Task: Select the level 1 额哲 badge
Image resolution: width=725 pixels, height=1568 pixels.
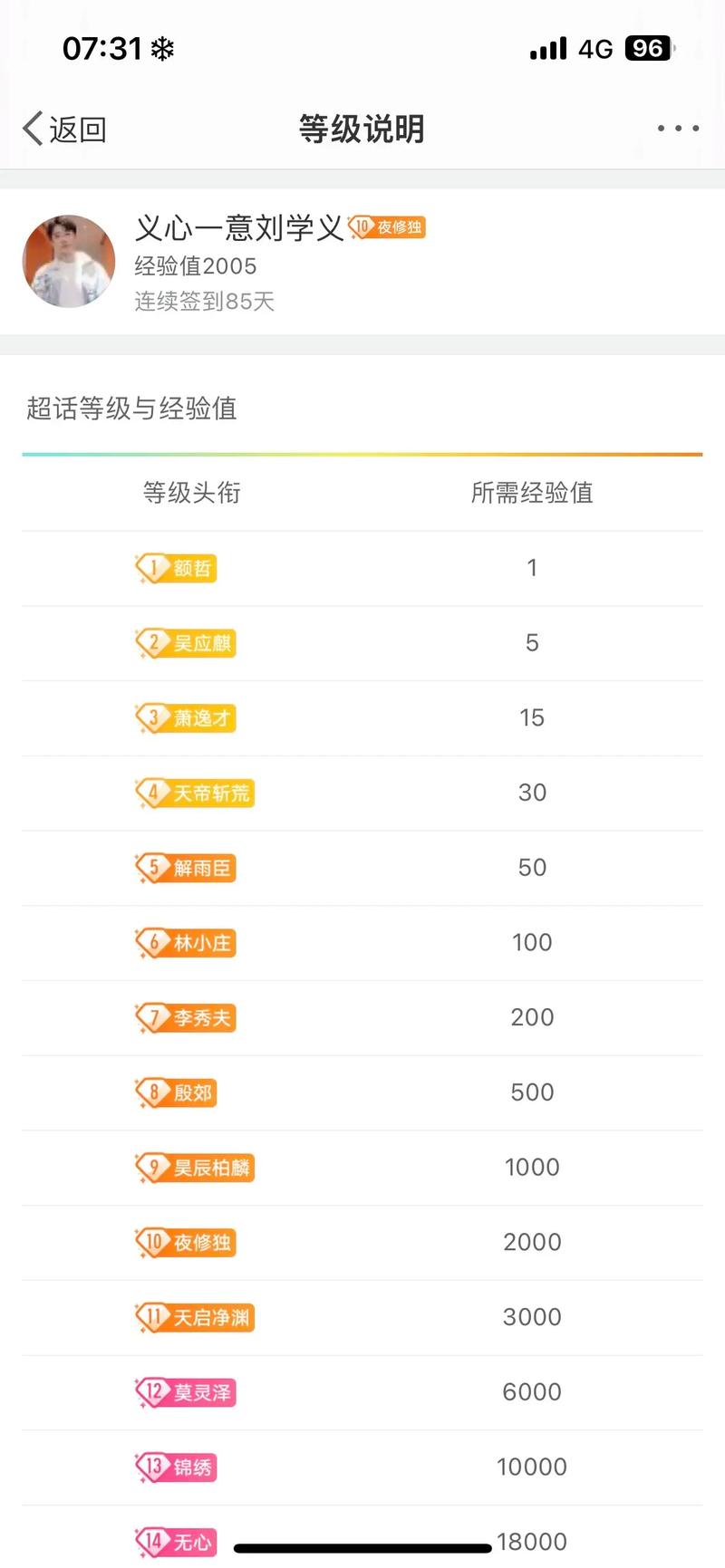Action: (177, 567)
